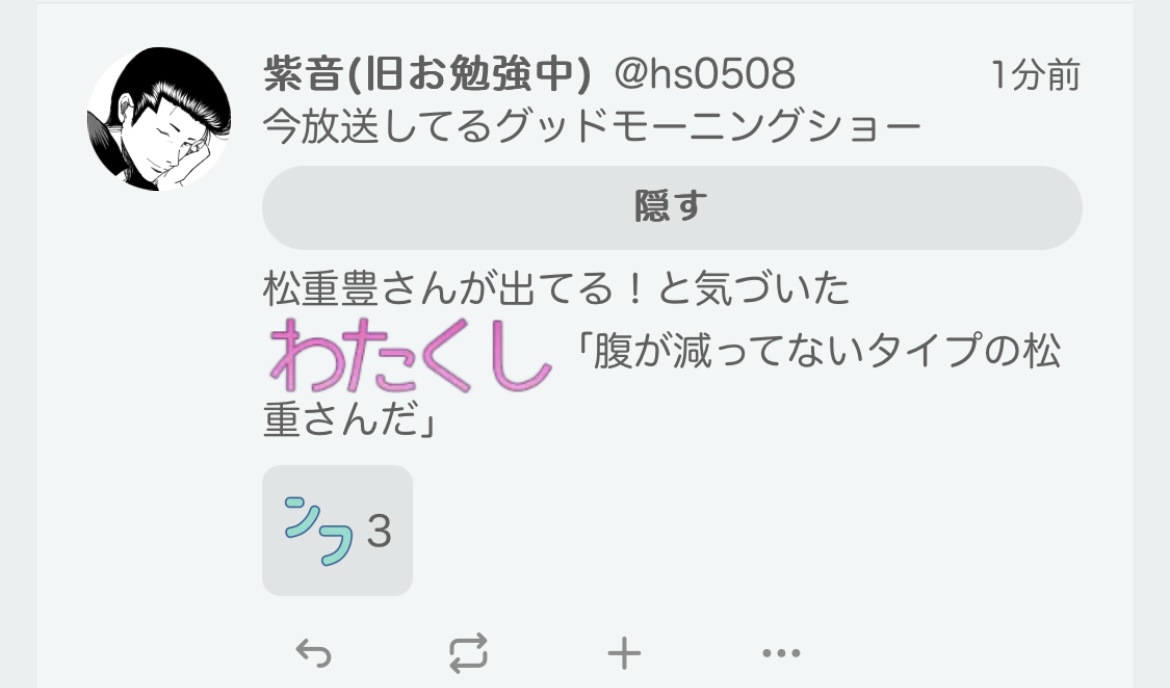Open the more options menu on post
The height and width of the screenshot is (688, 1170).
(781, 654)
